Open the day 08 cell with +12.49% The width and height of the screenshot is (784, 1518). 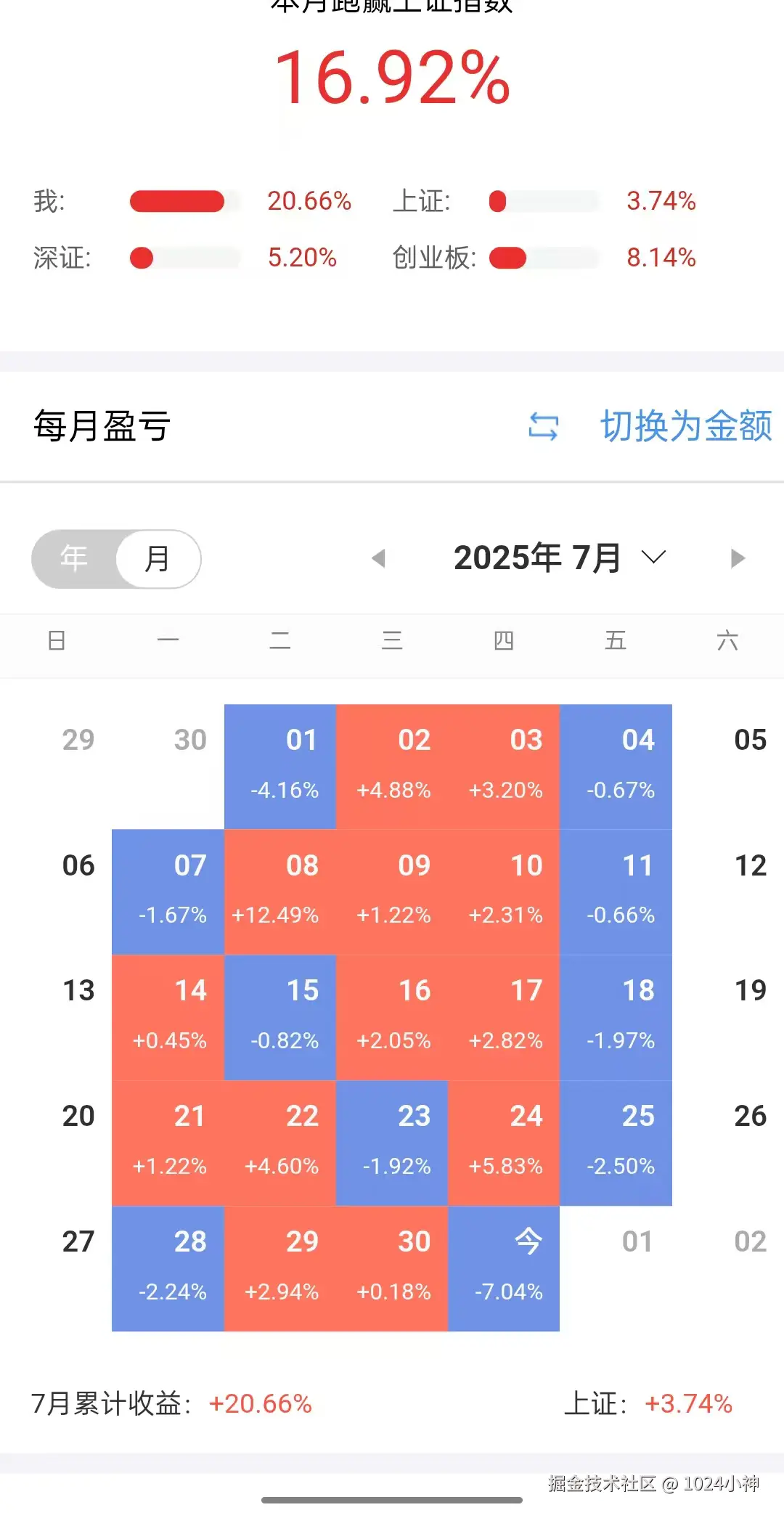coord(280,891)
